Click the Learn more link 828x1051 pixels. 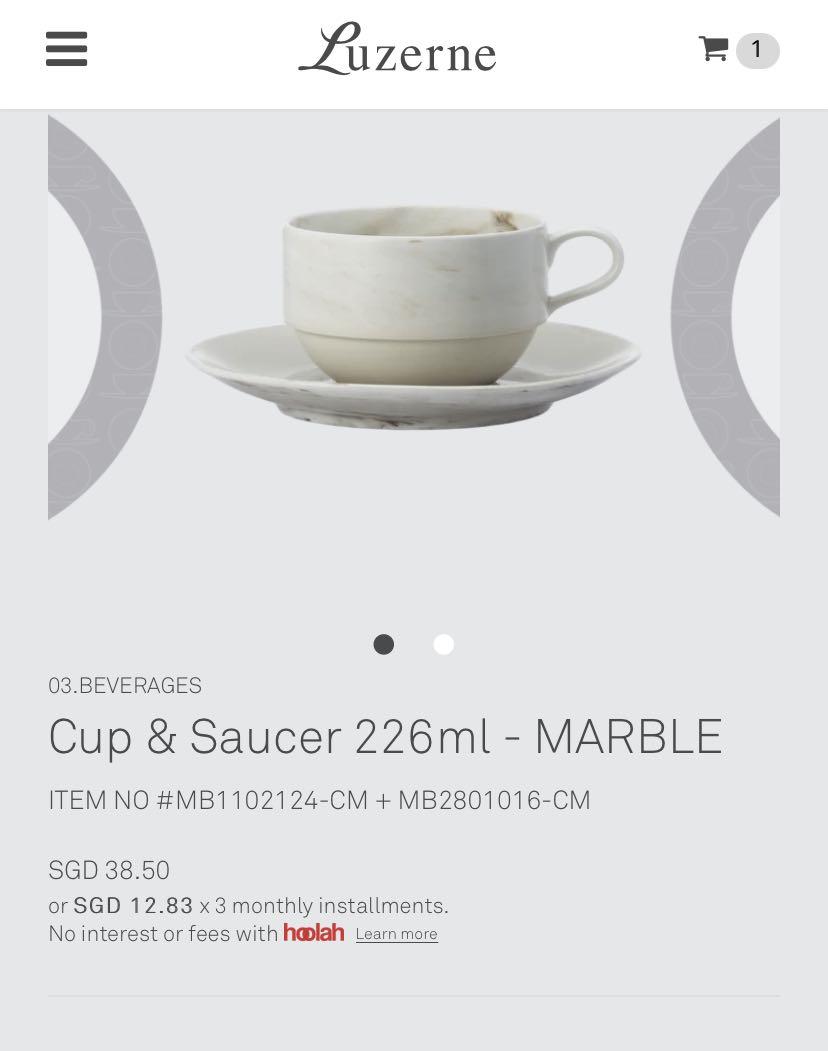coord(396,933)
